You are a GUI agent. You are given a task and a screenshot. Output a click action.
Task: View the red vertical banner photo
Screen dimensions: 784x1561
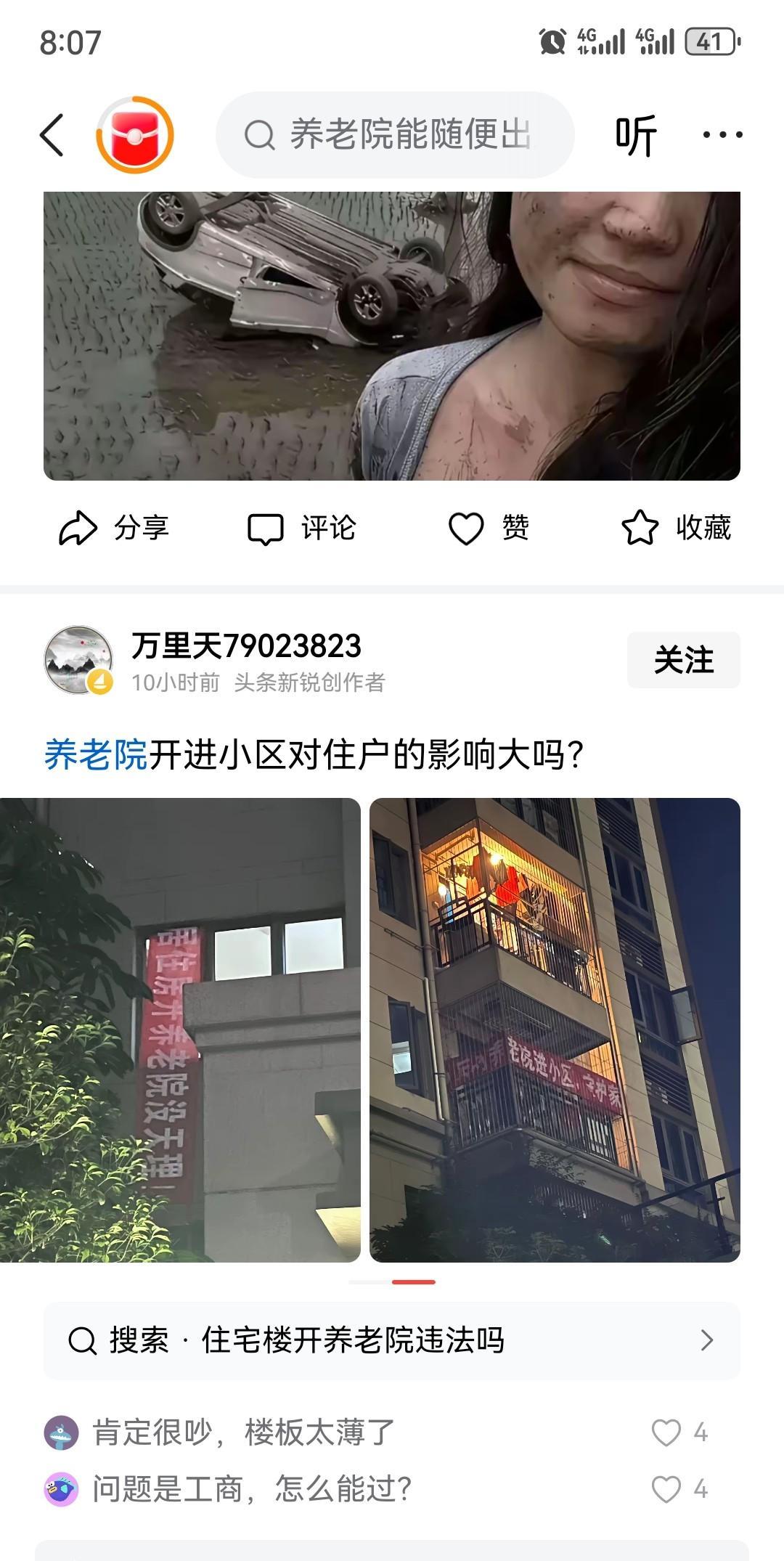pyautogui.click(x=180, y=1030)
